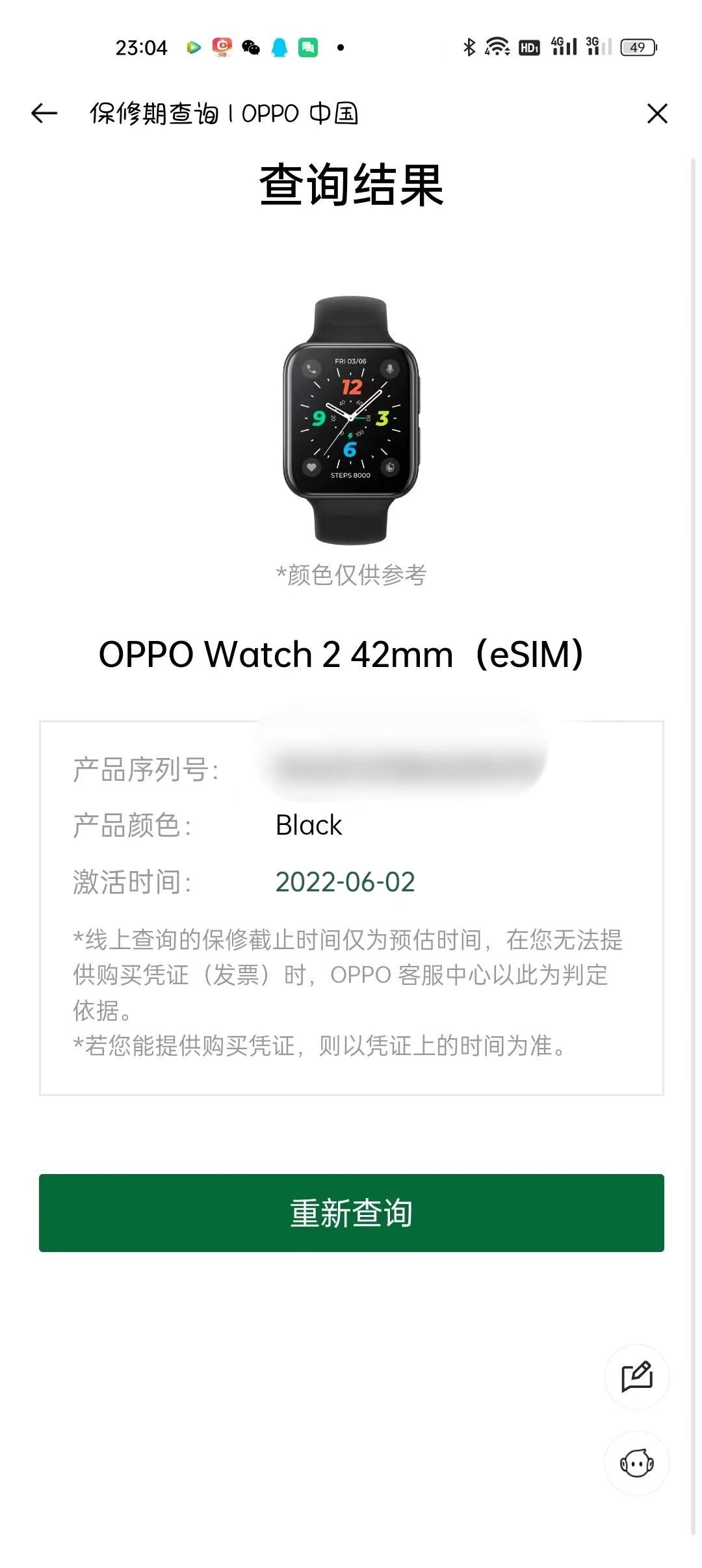
Task: Close the warranty query page with X
Action: (658, 113)
